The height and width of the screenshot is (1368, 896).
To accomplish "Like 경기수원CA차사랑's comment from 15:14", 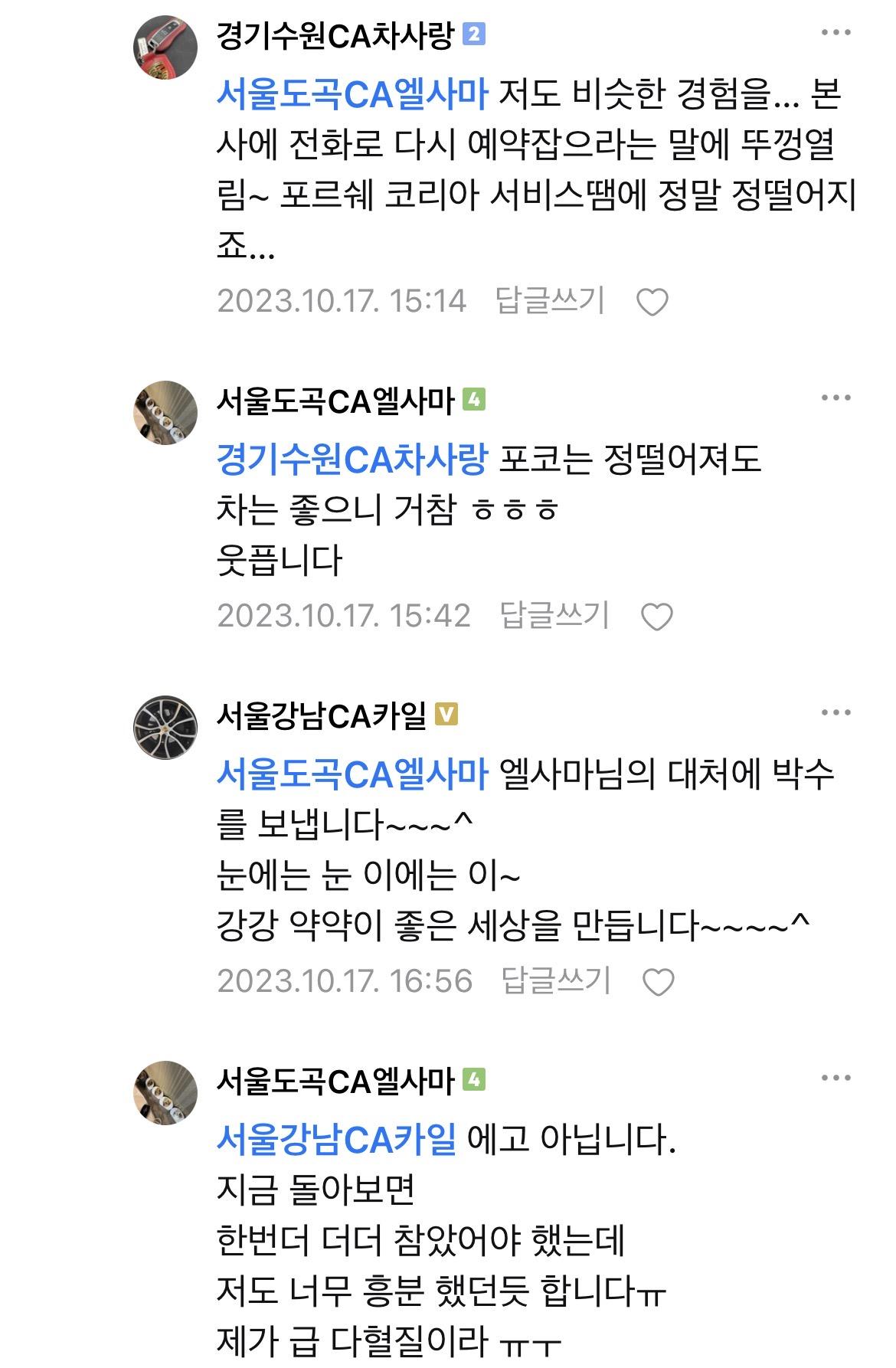I will [652, 303].
